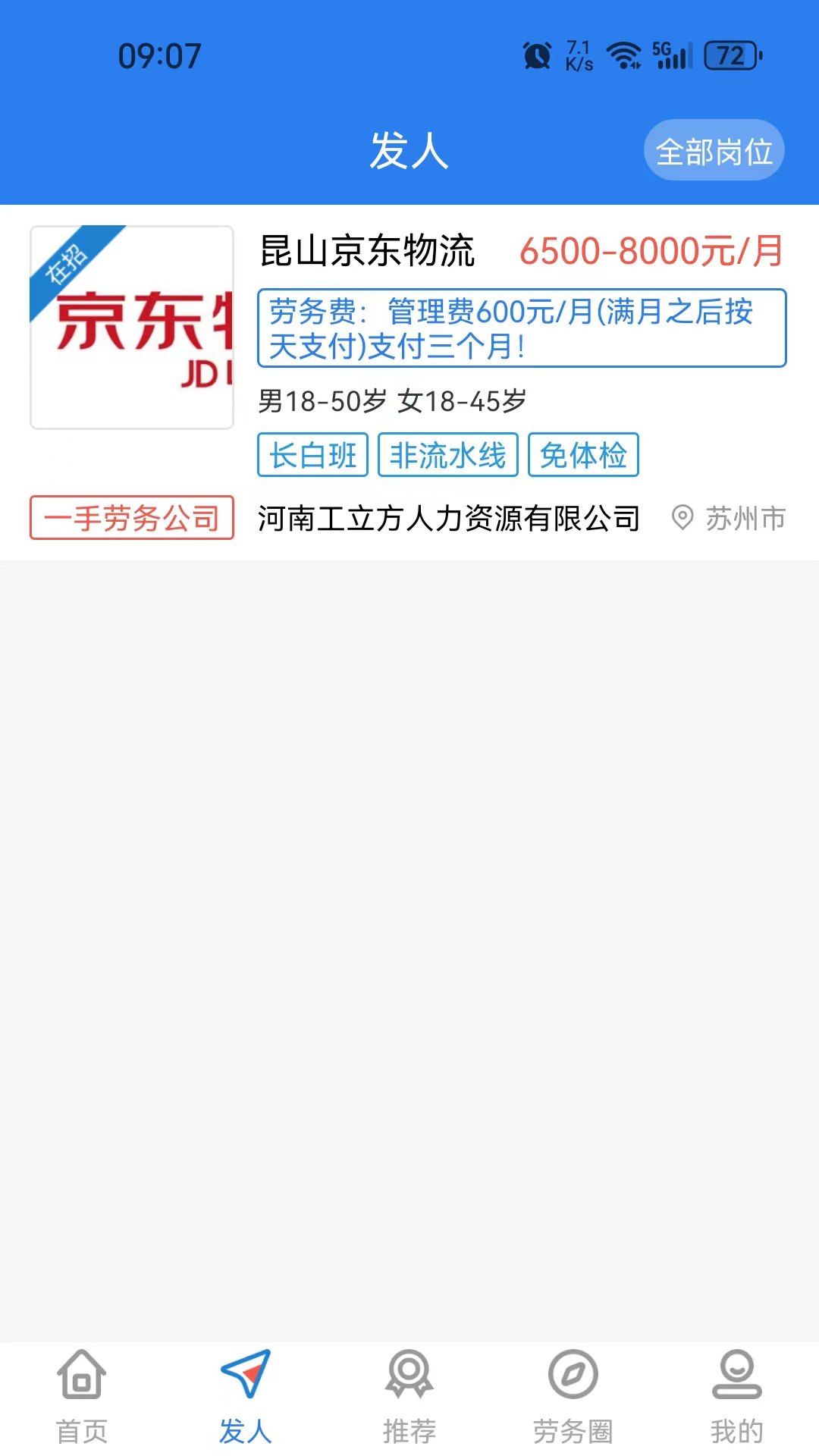
Task: Select the 非流水线 tag
Action: (448, 454)
